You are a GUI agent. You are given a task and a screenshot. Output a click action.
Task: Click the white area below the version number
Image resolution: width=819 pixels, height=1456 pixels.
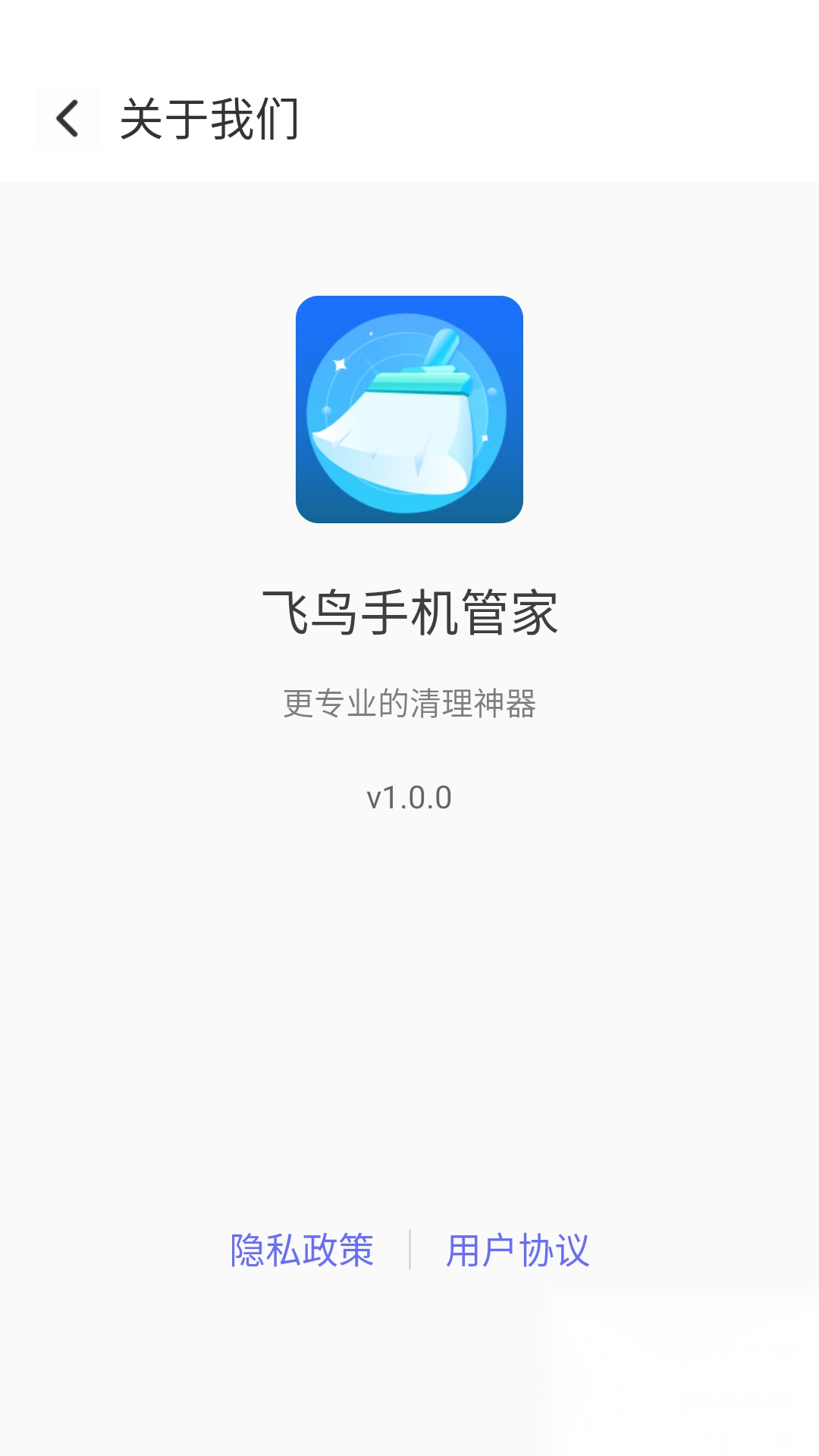point(409,948)
